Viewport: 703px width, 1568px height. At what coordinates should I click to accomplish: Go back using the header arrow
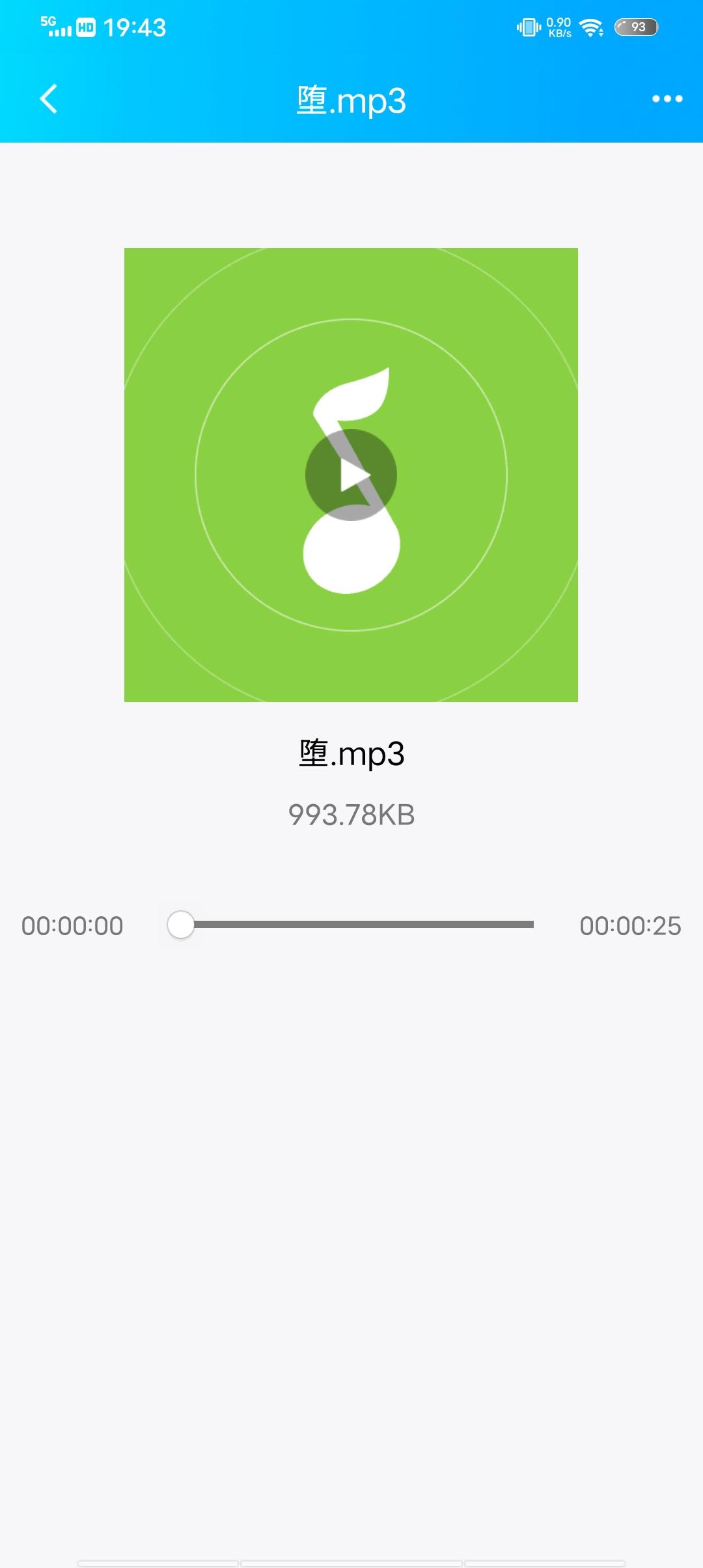pyautogui.click(x=49, y=99)
